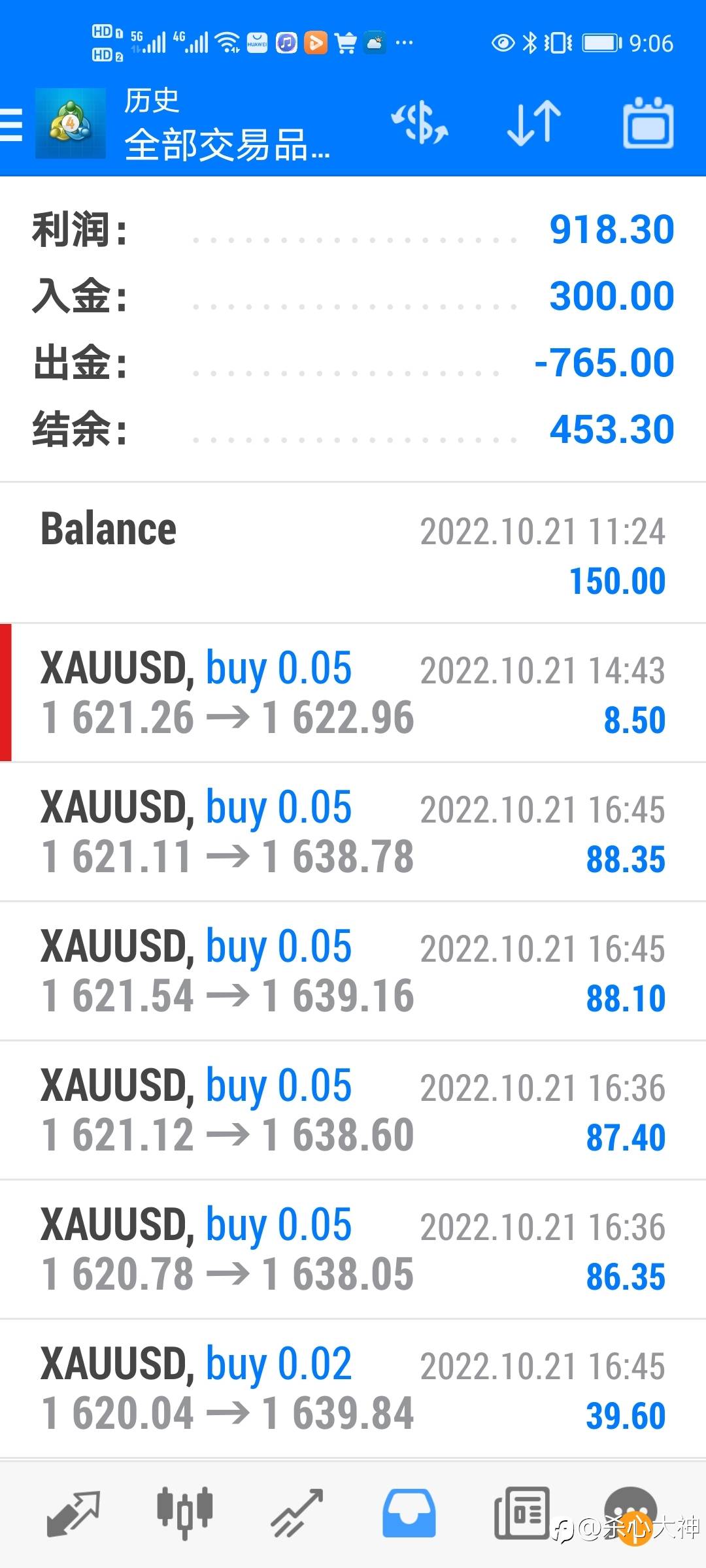Switch to the News tab
The height and width of the screenshot is (1568, 706).
(522, 1513)
